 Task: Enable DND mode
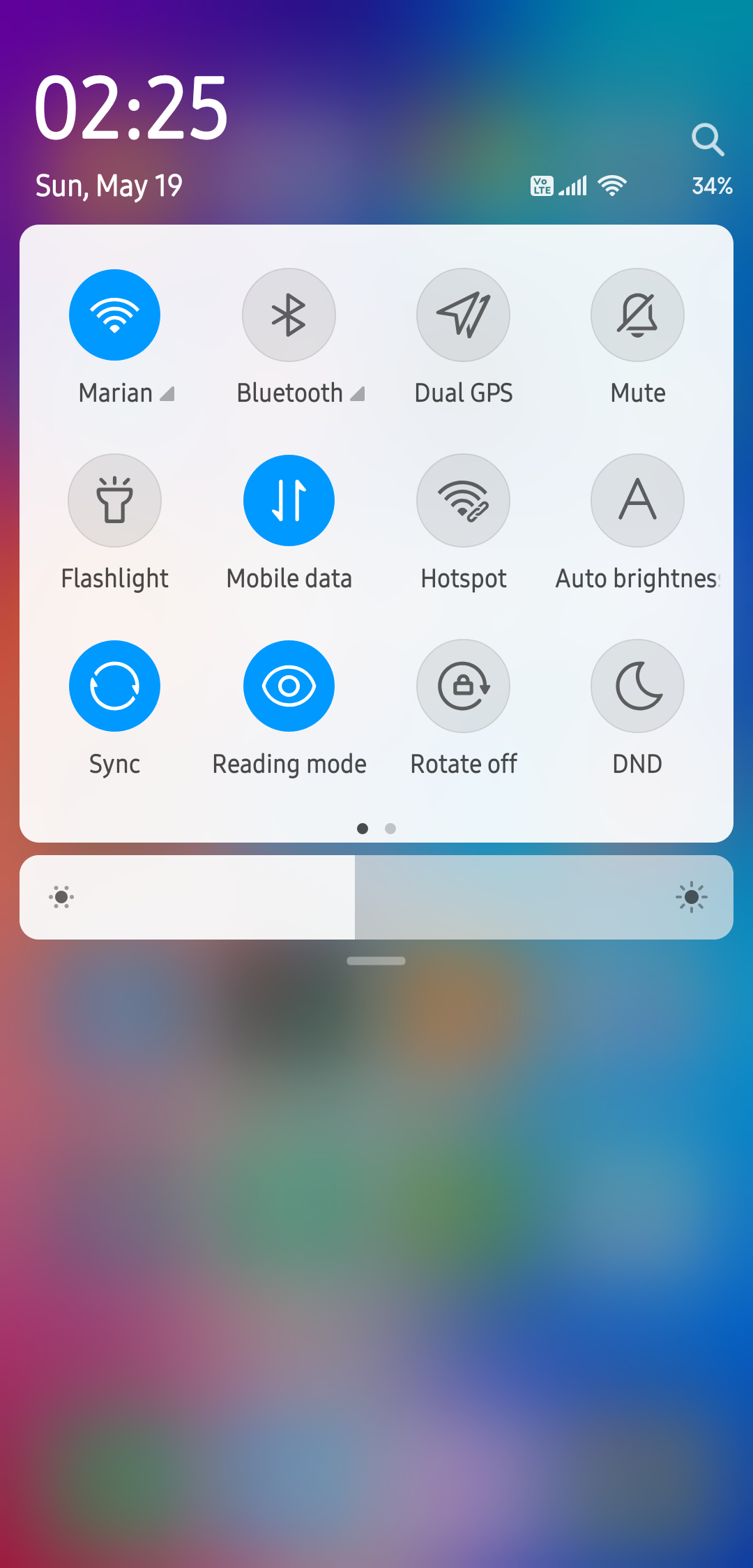pyautogui.click(x=637, y=686)
